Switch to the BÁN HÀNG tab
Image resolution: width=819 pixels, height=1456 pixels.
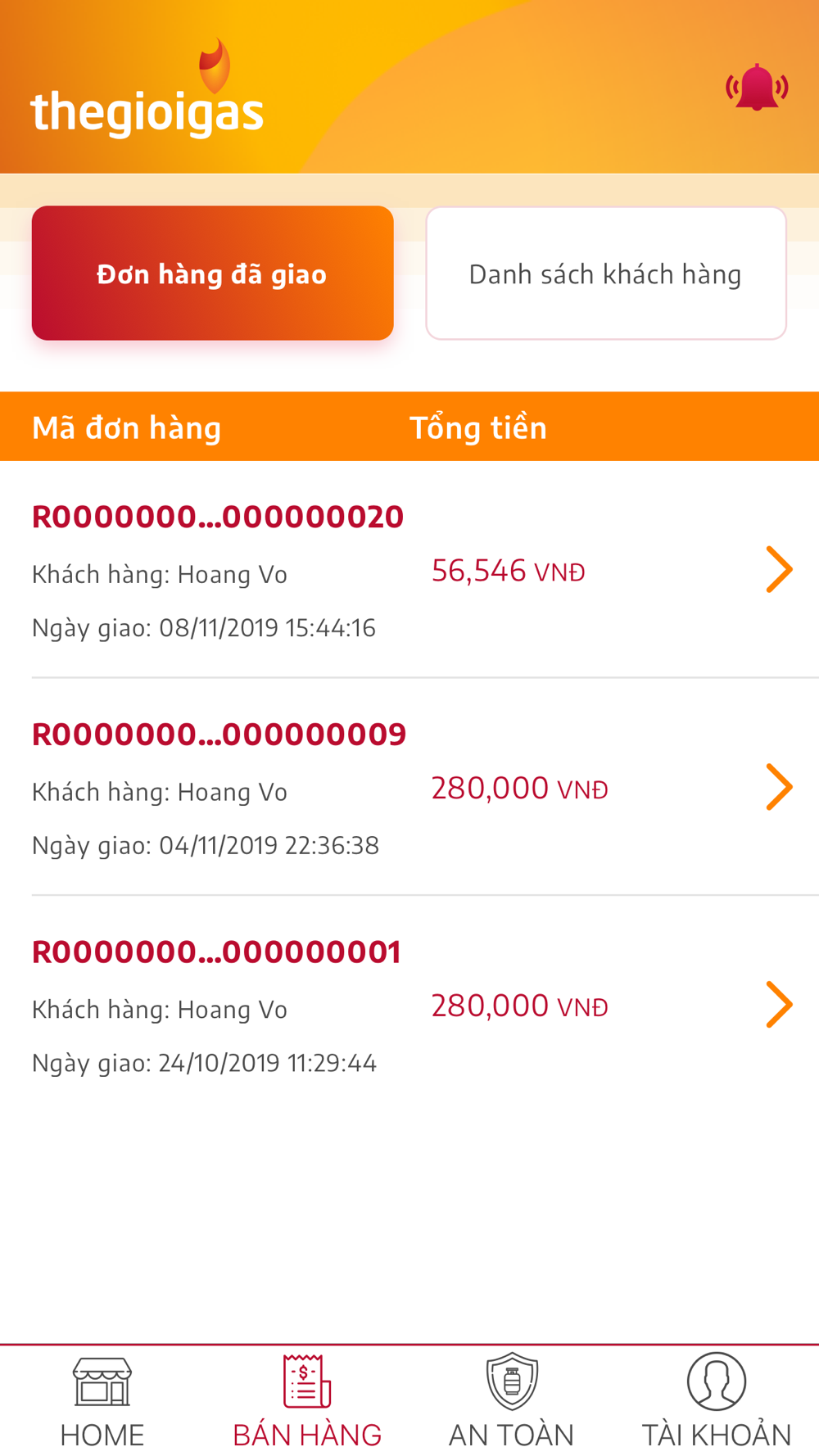click(307, 1401)
